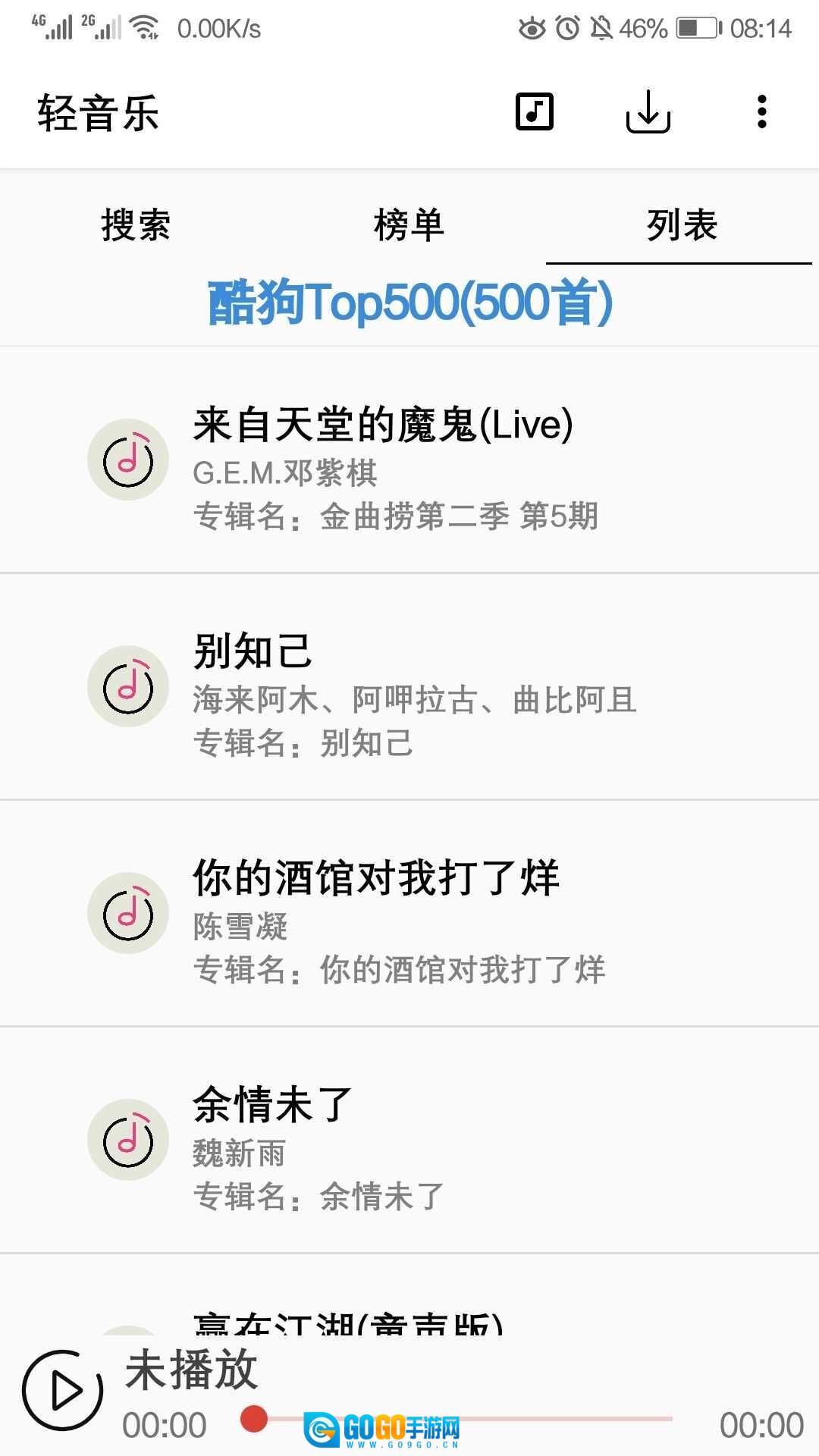
Task: Open the song 你的酒馆对我打了烊
Action: (409, 914)
